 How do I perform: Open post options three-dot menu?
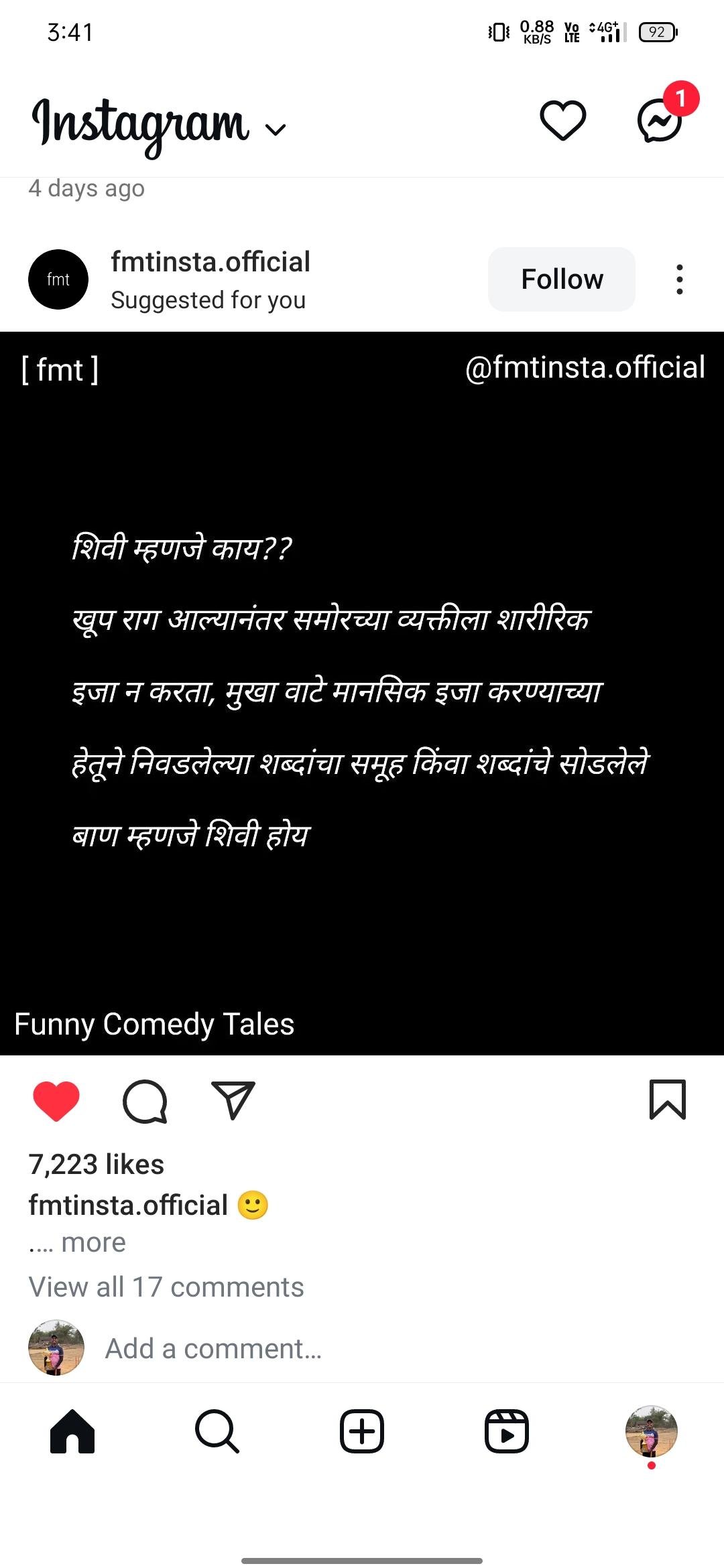(x=679, y=279)
